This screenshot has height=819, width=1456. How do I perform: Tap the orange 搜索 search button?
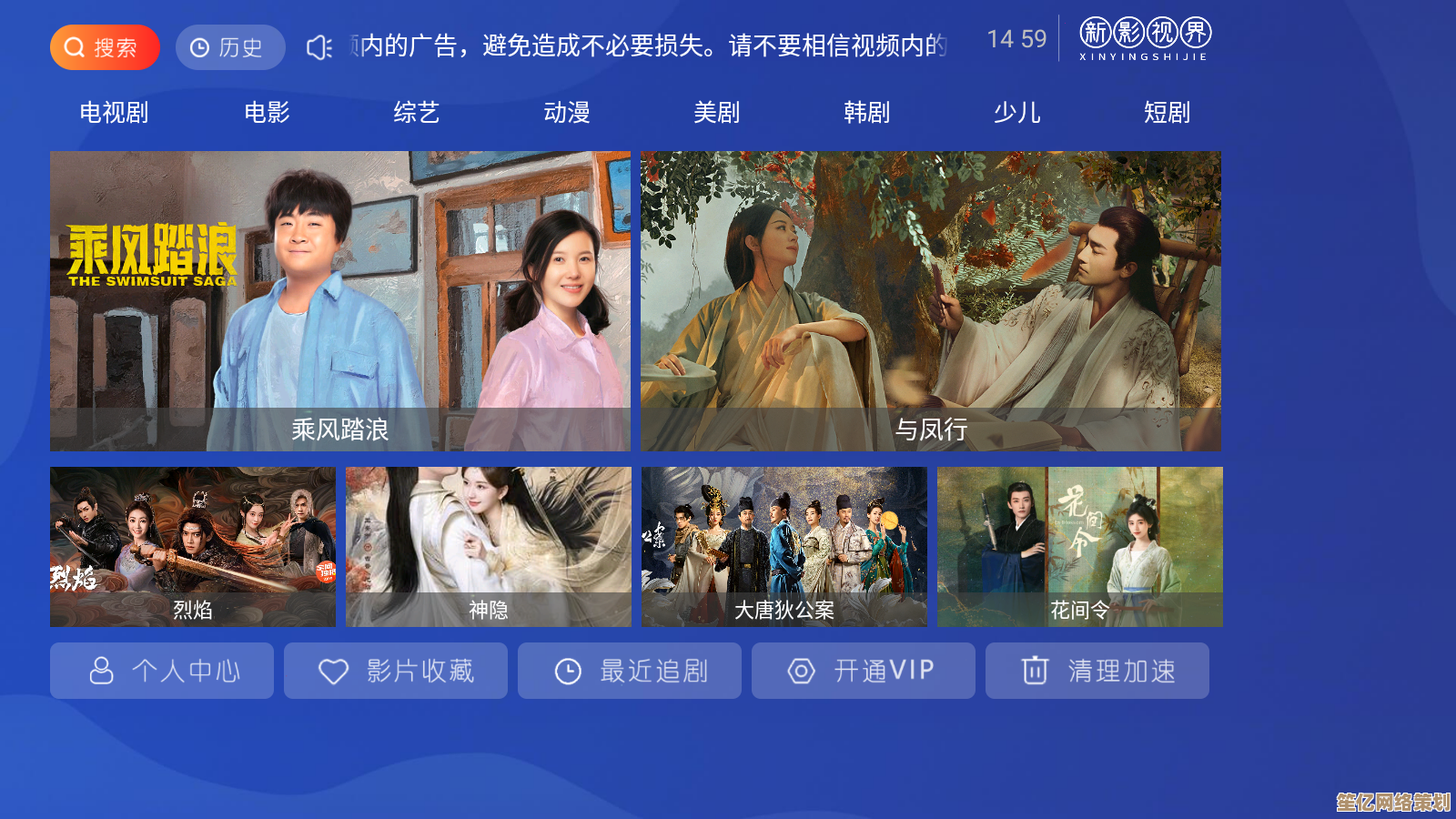105,47
